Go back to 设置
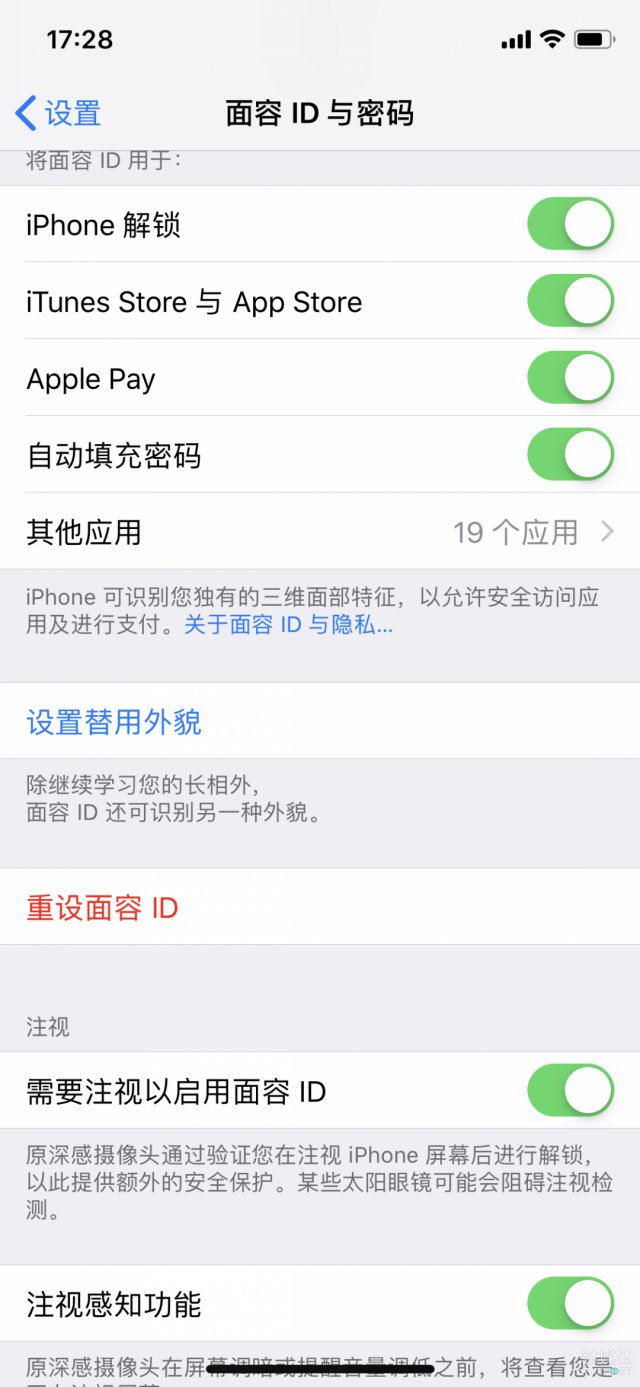 [58, 113]
